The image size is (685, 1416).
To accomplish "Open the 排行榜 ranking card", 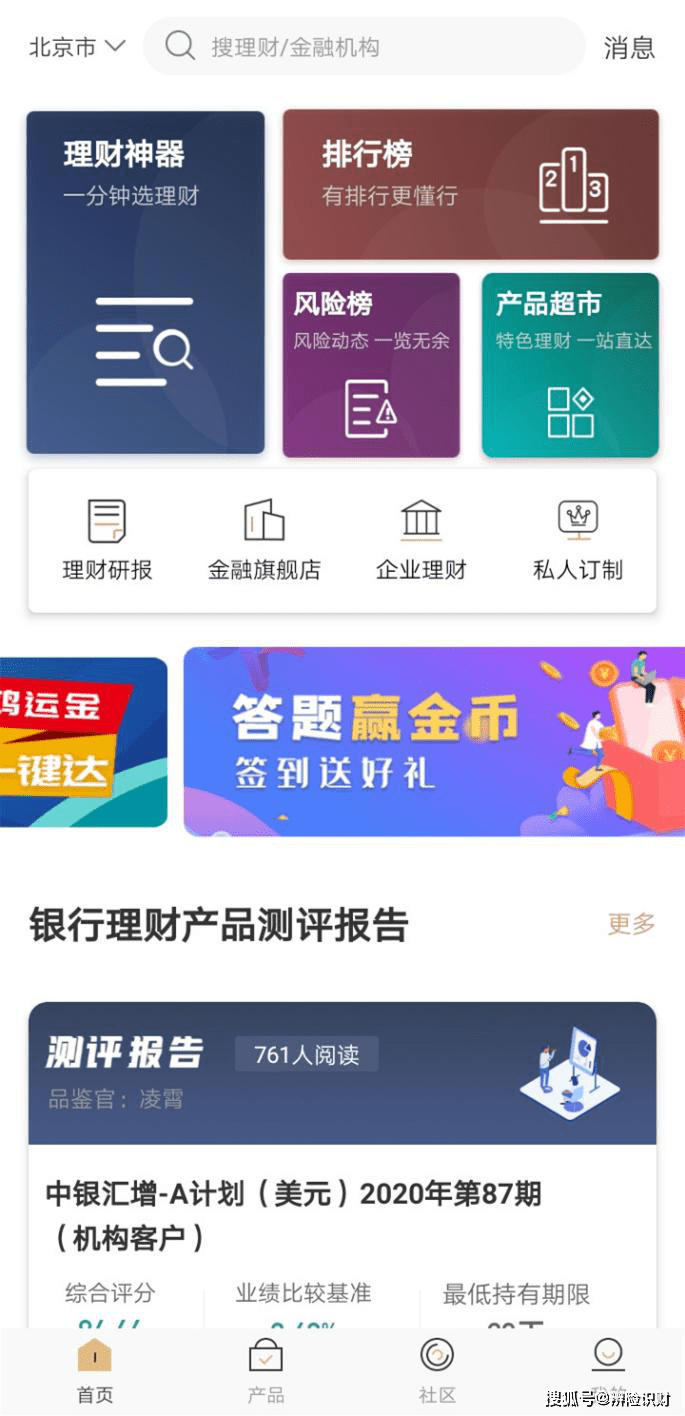I will click(471, 185).
